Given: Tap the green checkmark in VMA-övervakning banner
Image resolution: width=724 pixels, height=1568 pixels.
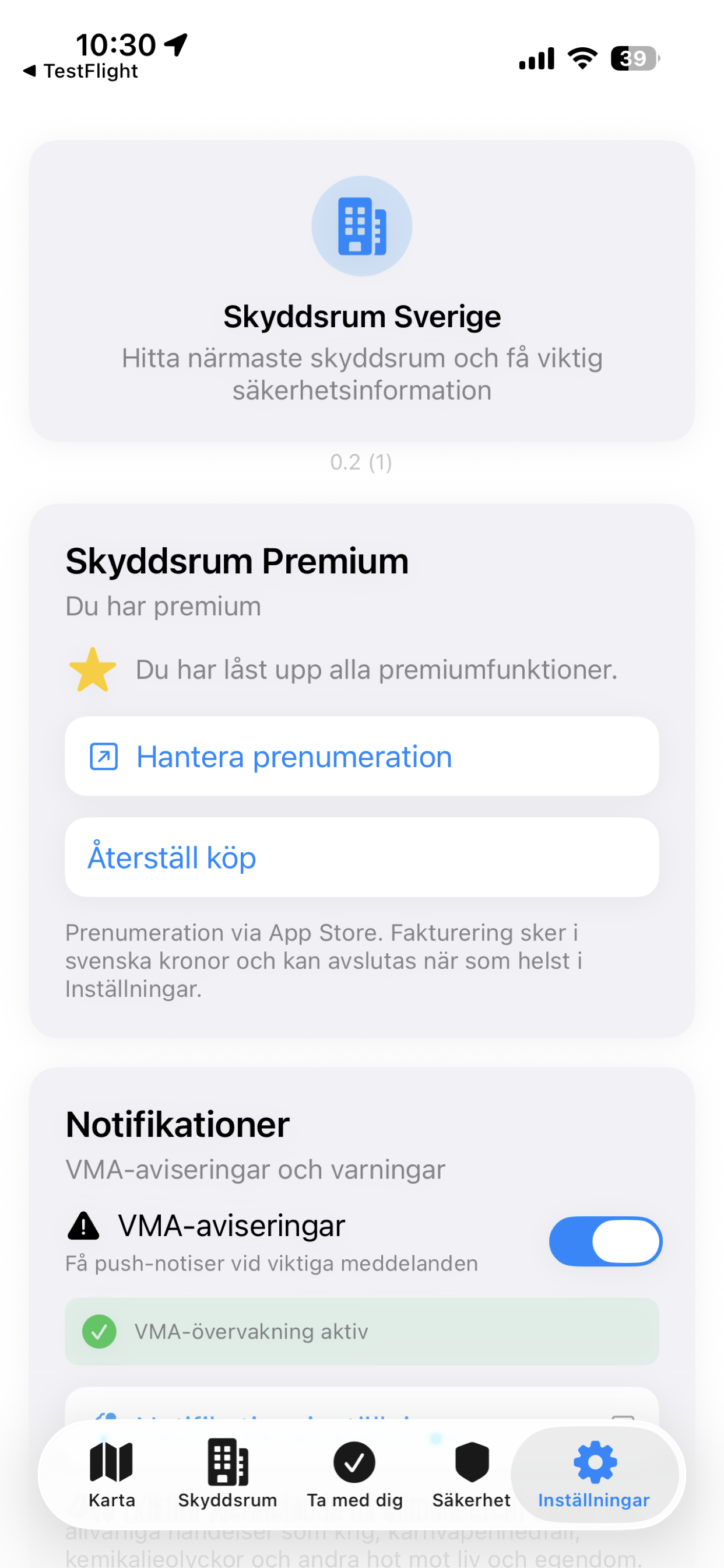Looking at the screenshot, I should pyautogui.click(x=101, y=1331).
